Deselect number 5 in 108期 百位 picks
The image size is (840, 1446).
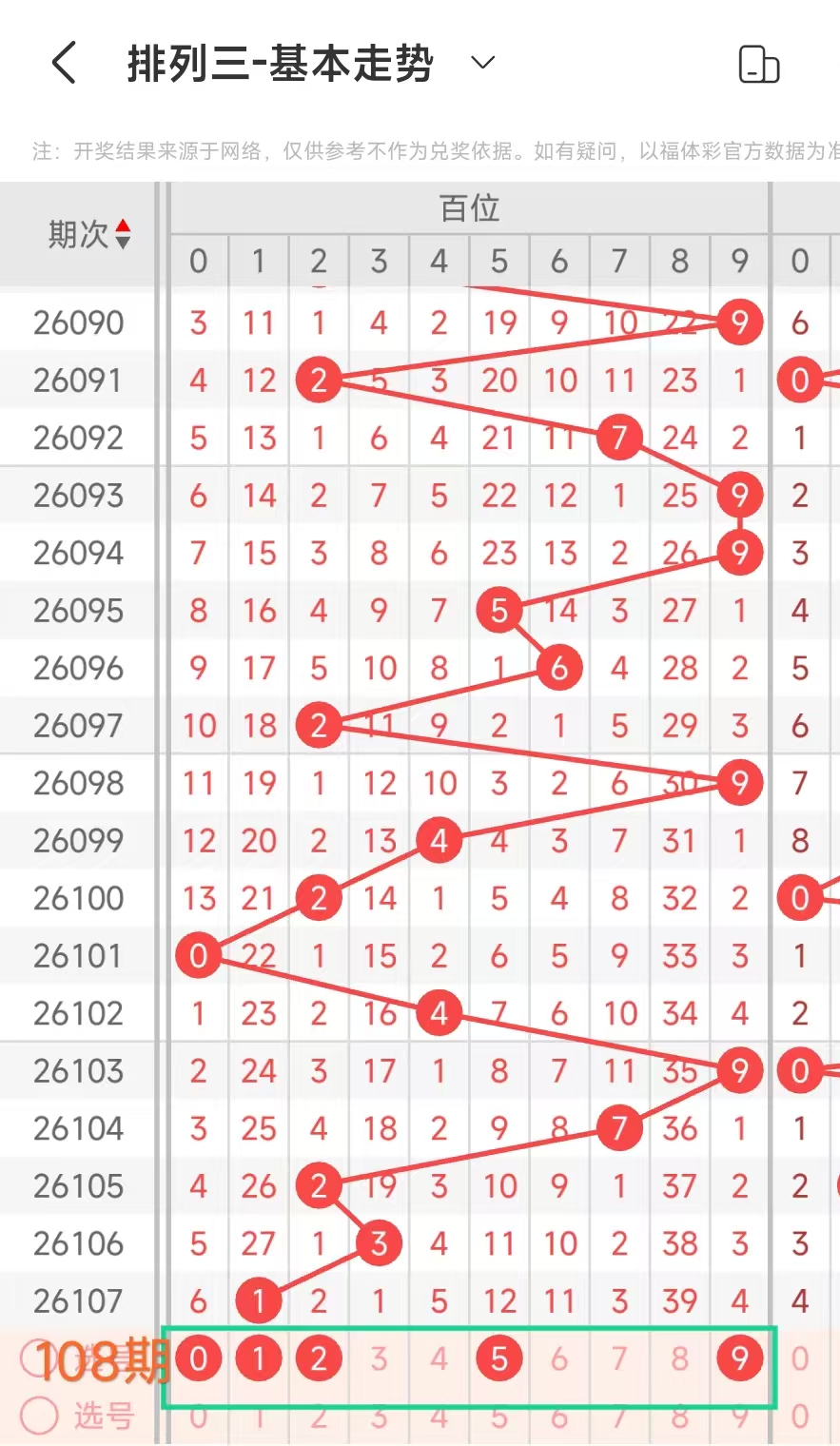499,1358
